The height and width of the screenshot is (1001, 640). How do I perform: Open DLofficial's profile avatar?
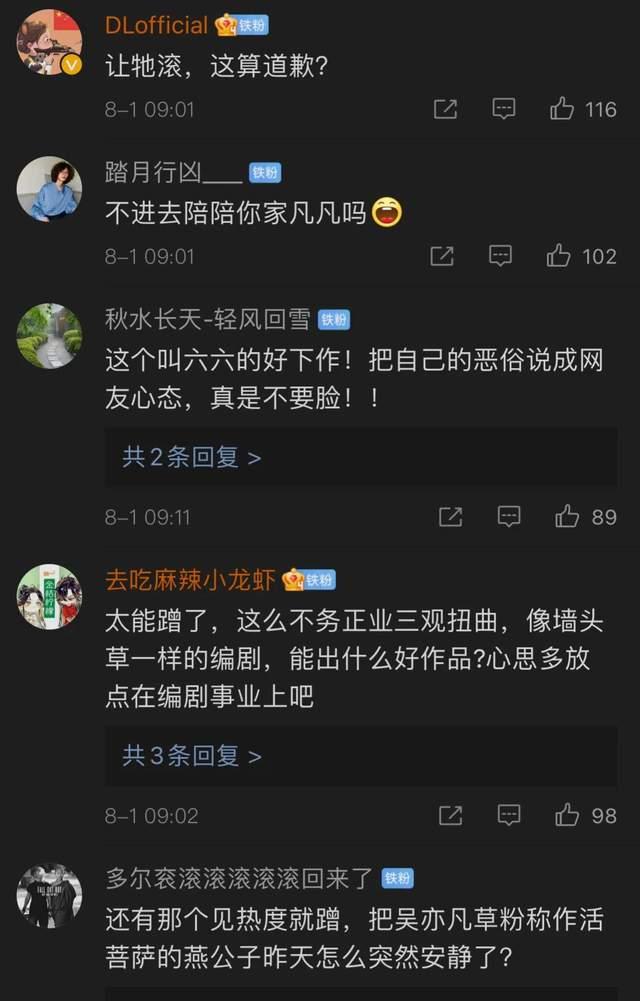coord(49,42)
